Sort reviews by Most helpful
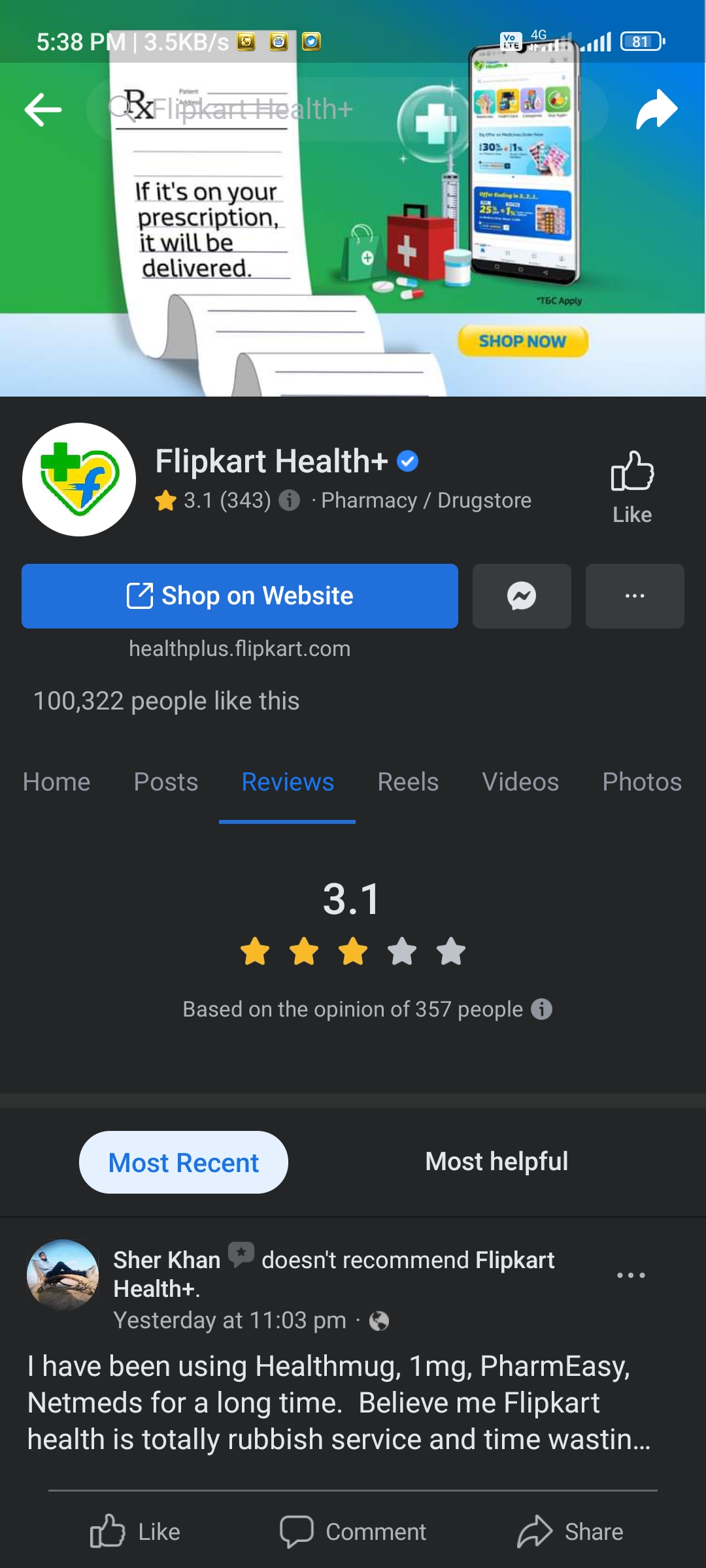Image resolution: width=706 pixels, height=1568 pixels. click(496, 1162)
